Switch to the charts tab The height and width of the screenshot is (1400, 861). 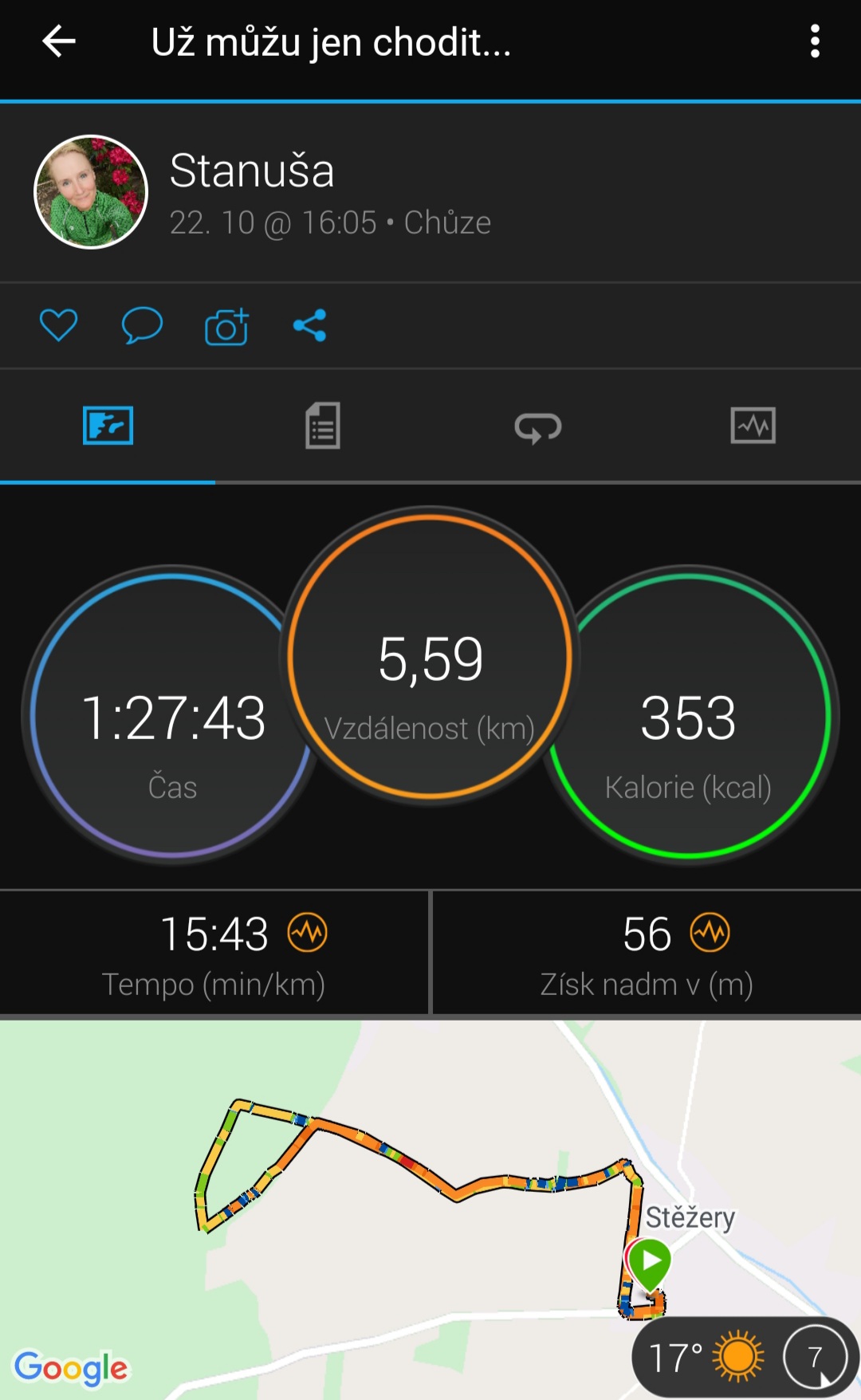tap(753, 425)
